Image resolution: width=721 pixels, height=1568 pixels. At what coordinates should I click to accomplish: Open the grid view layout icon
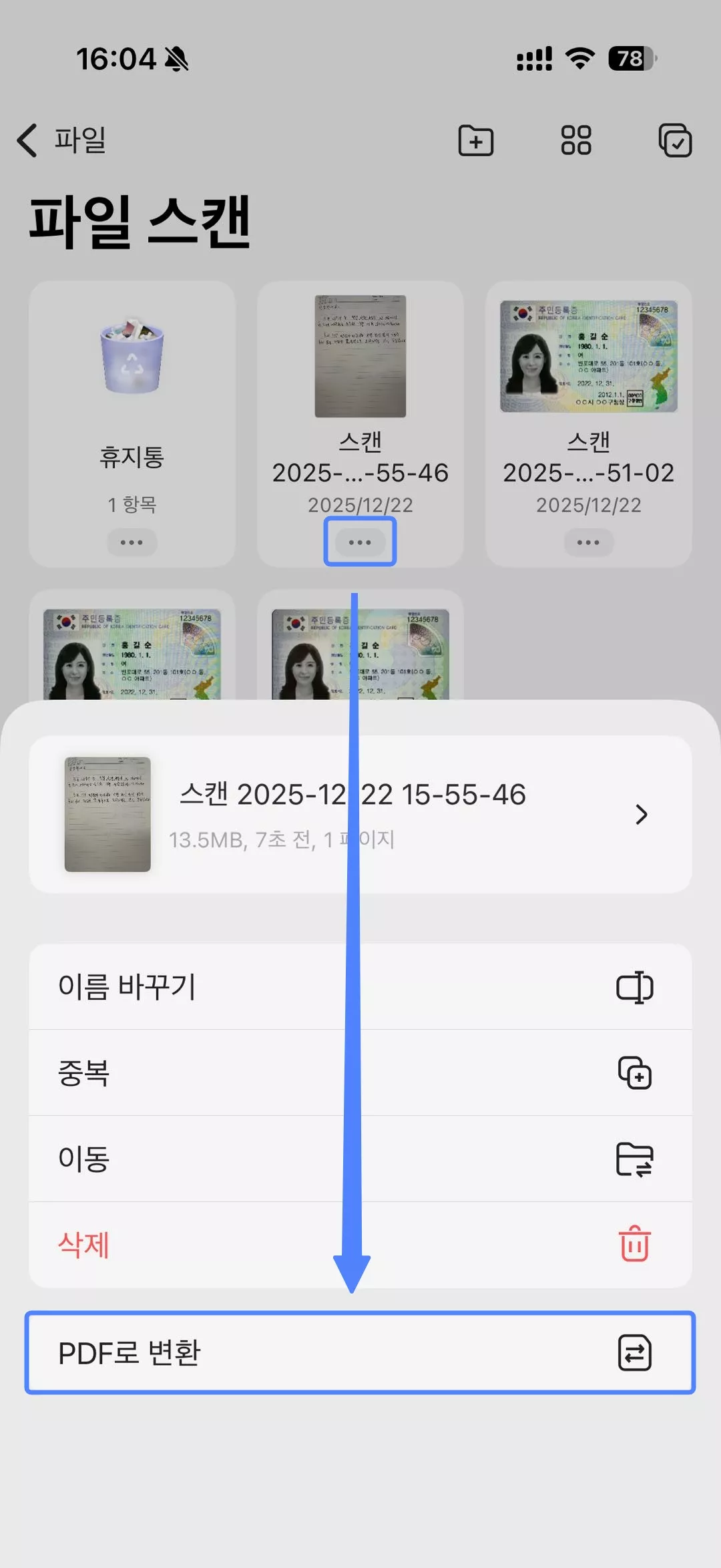point(576,141)
